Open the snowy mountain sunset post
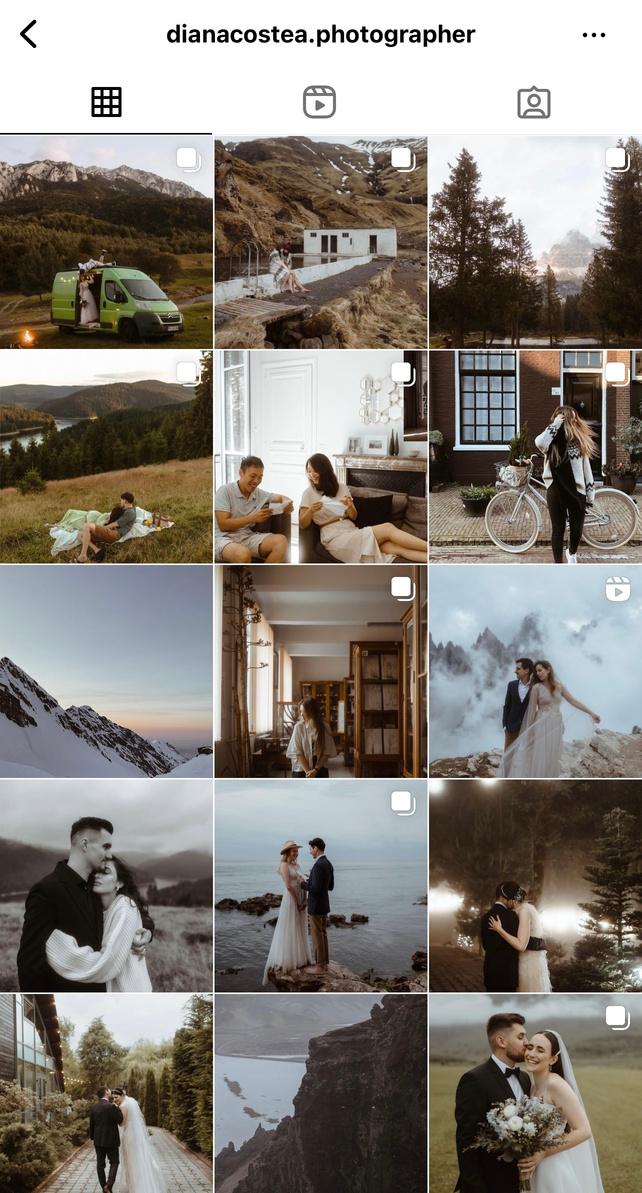Image resolution: width=642 pixels, height=1193 pixels. pyautogui.click(x=106, y=671)
